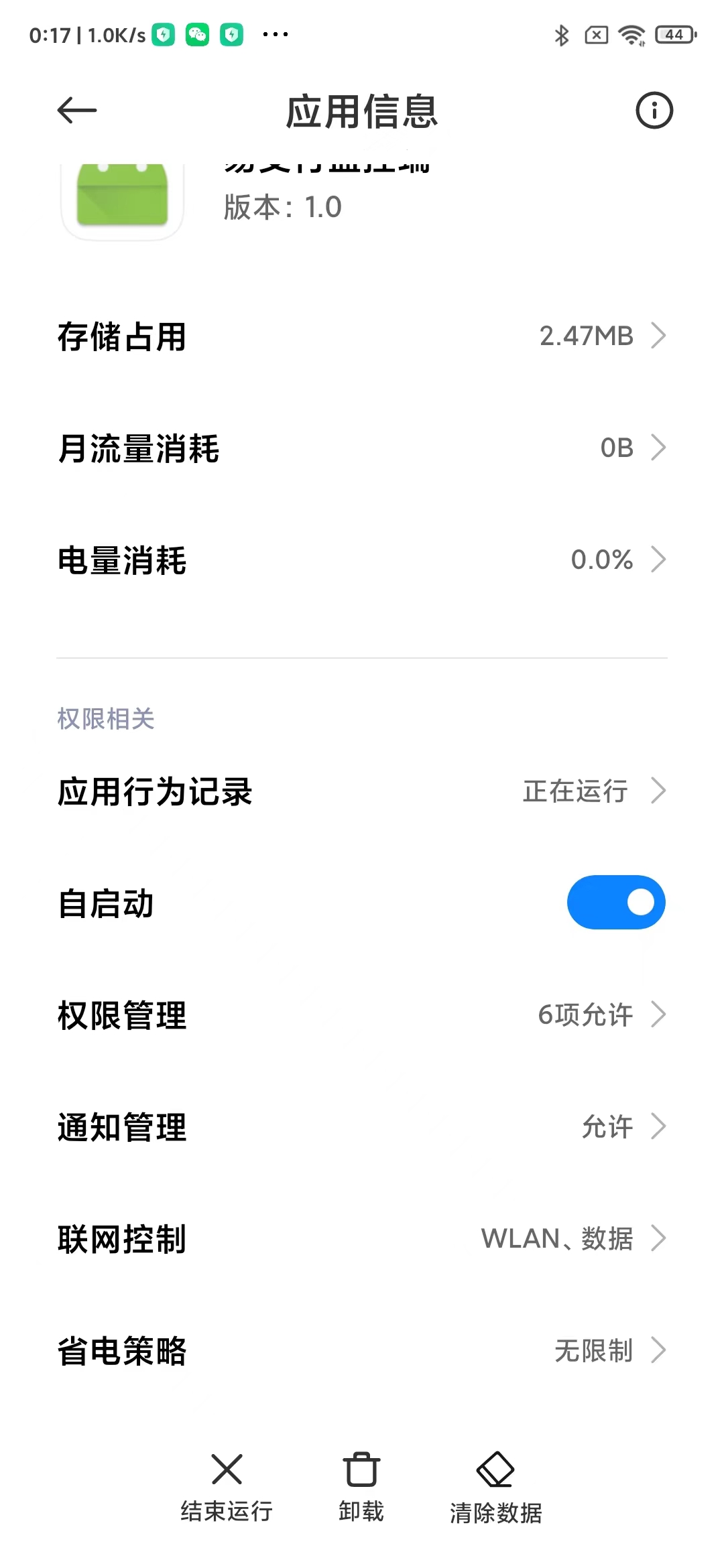Open 联网控制 network control

[362, 1238]
